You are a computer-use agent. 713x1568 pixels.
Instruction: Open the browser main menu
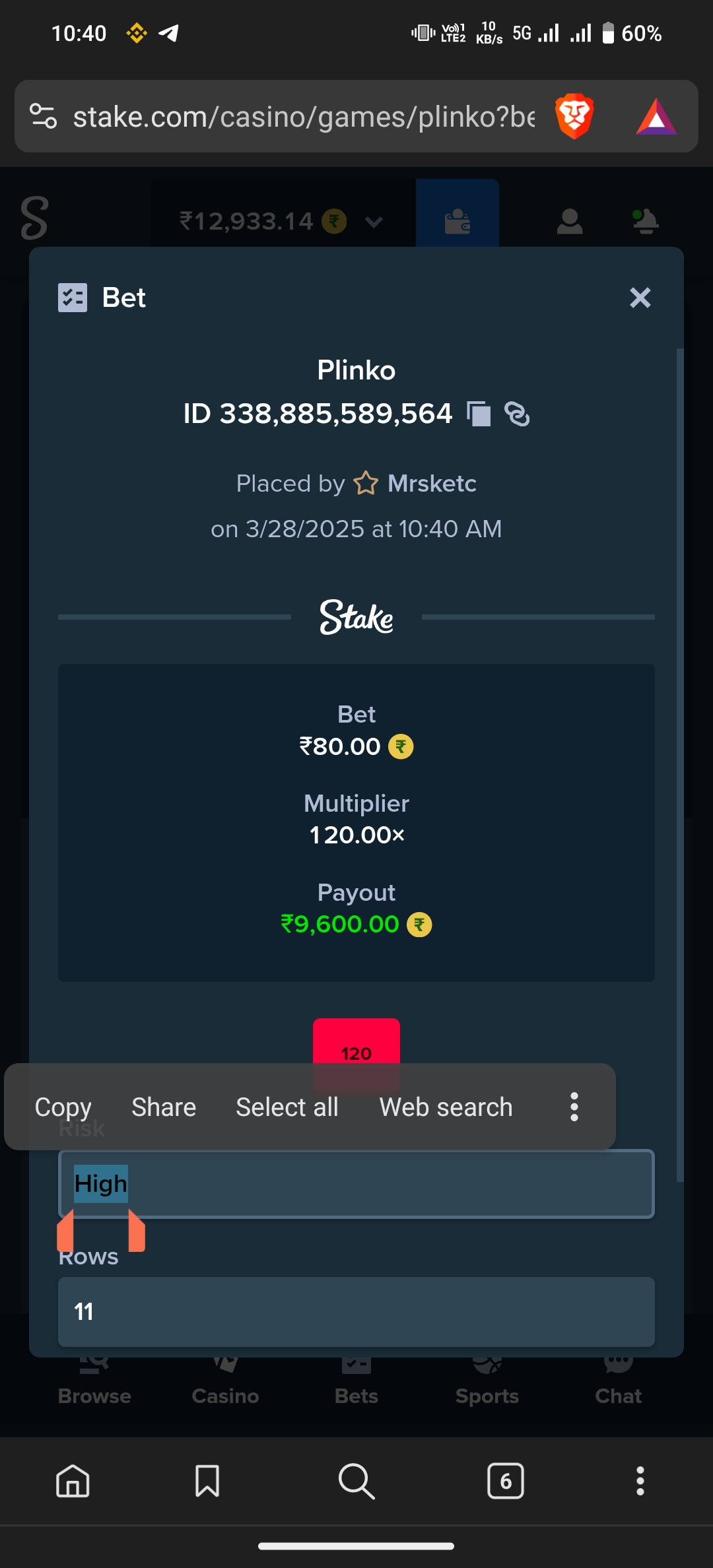click(x=640, y=1481)
